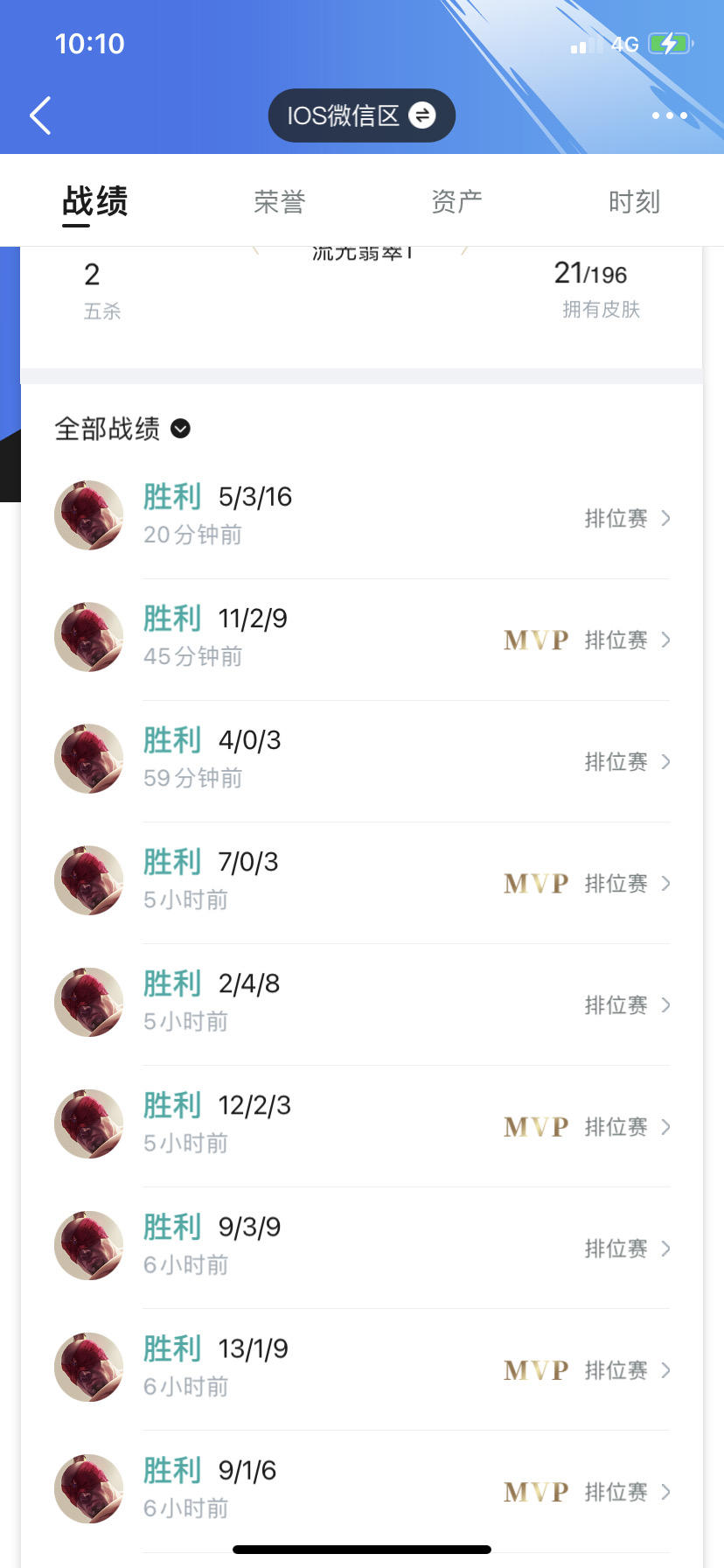Viewport: 724px width, 1568px height.
Task: Switch to the 荣誉 tab
Action: point(279,202)
